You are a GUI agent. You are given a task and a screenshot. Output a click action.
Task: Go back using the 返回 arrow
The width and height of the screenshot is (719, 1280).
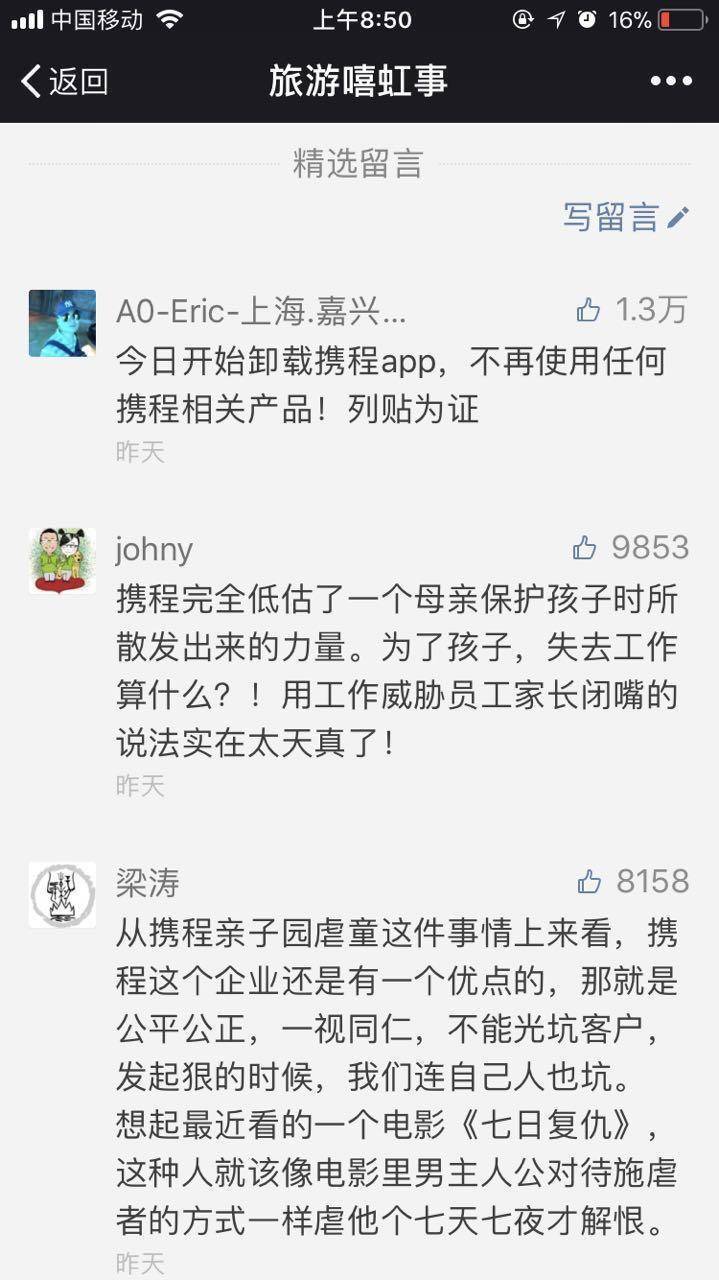[x=63, y=81]
